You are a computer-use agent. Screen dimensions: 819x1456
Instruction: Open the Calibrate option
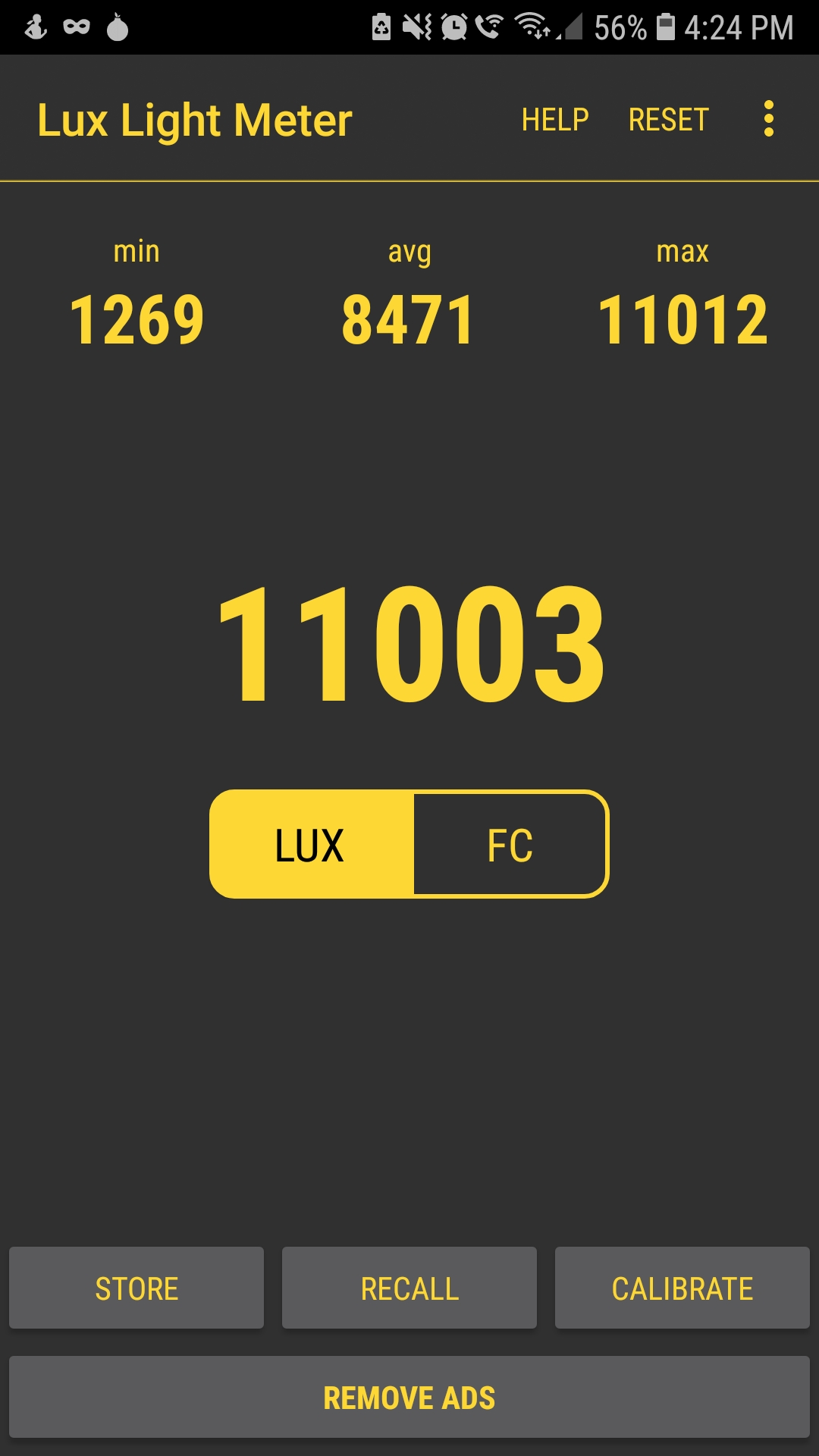coord(682,1288)
